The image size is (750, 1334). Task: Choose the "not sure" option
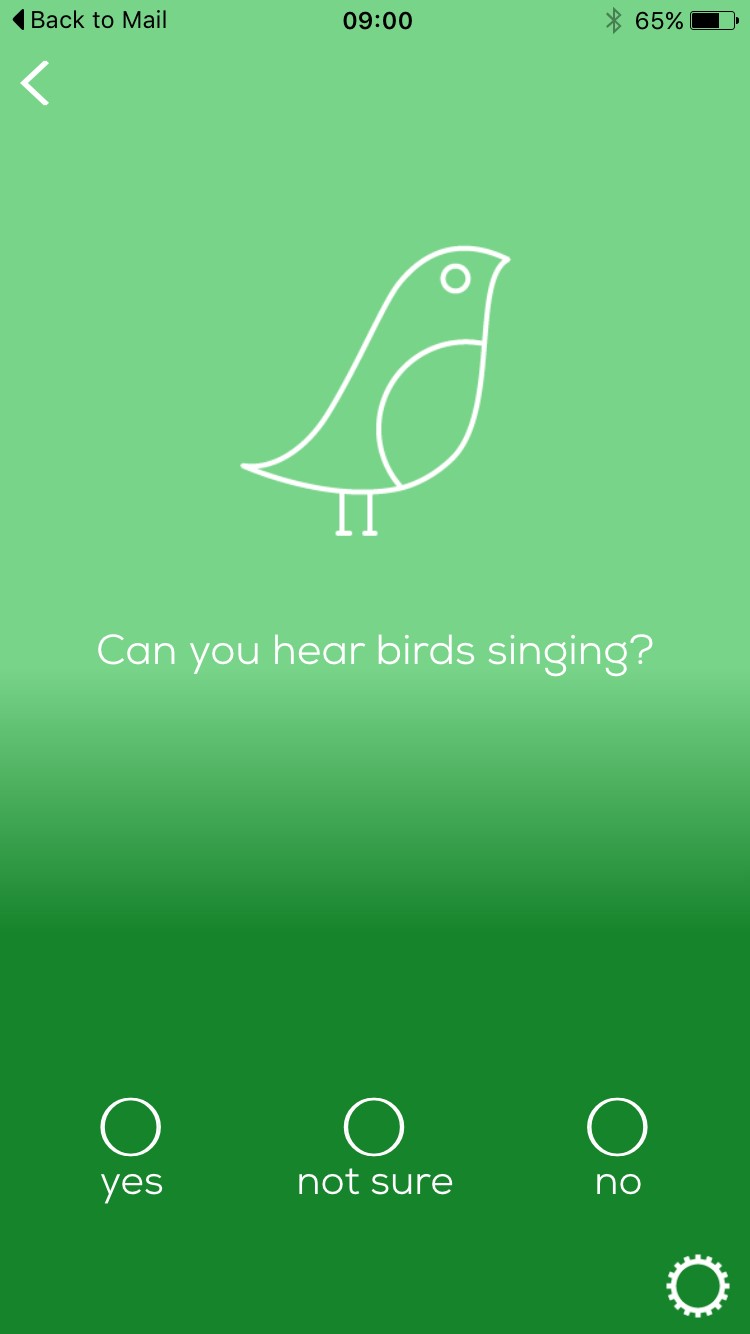374,1127
